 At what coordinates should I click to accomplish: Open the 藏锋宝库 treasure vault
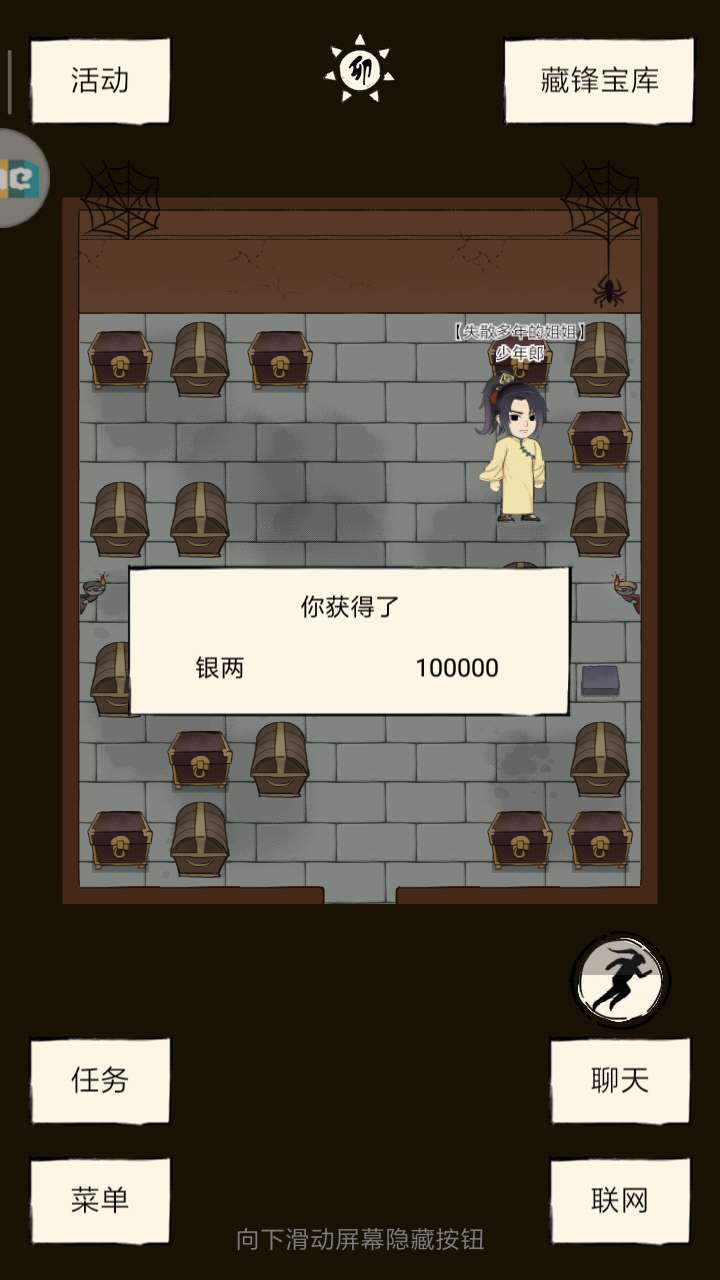pos(600,78)
